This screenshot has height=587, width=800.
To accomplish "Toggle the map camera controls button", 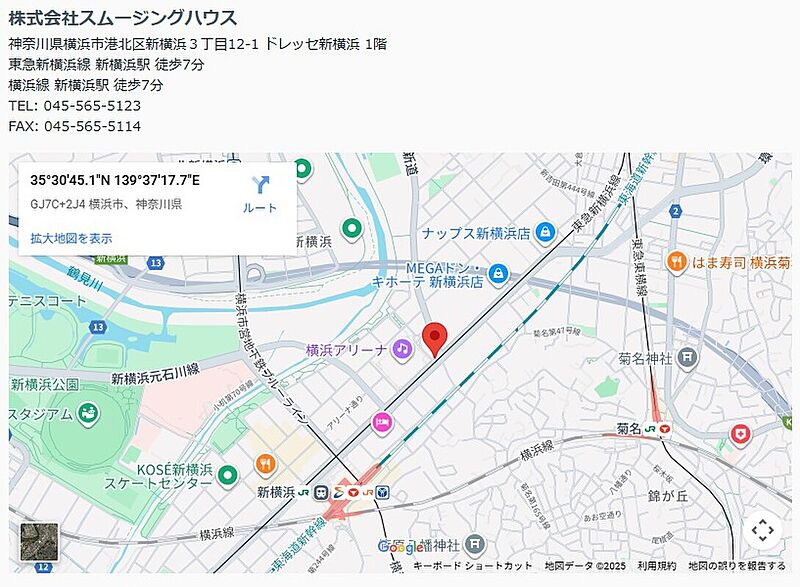I will [x=761, y=530].
